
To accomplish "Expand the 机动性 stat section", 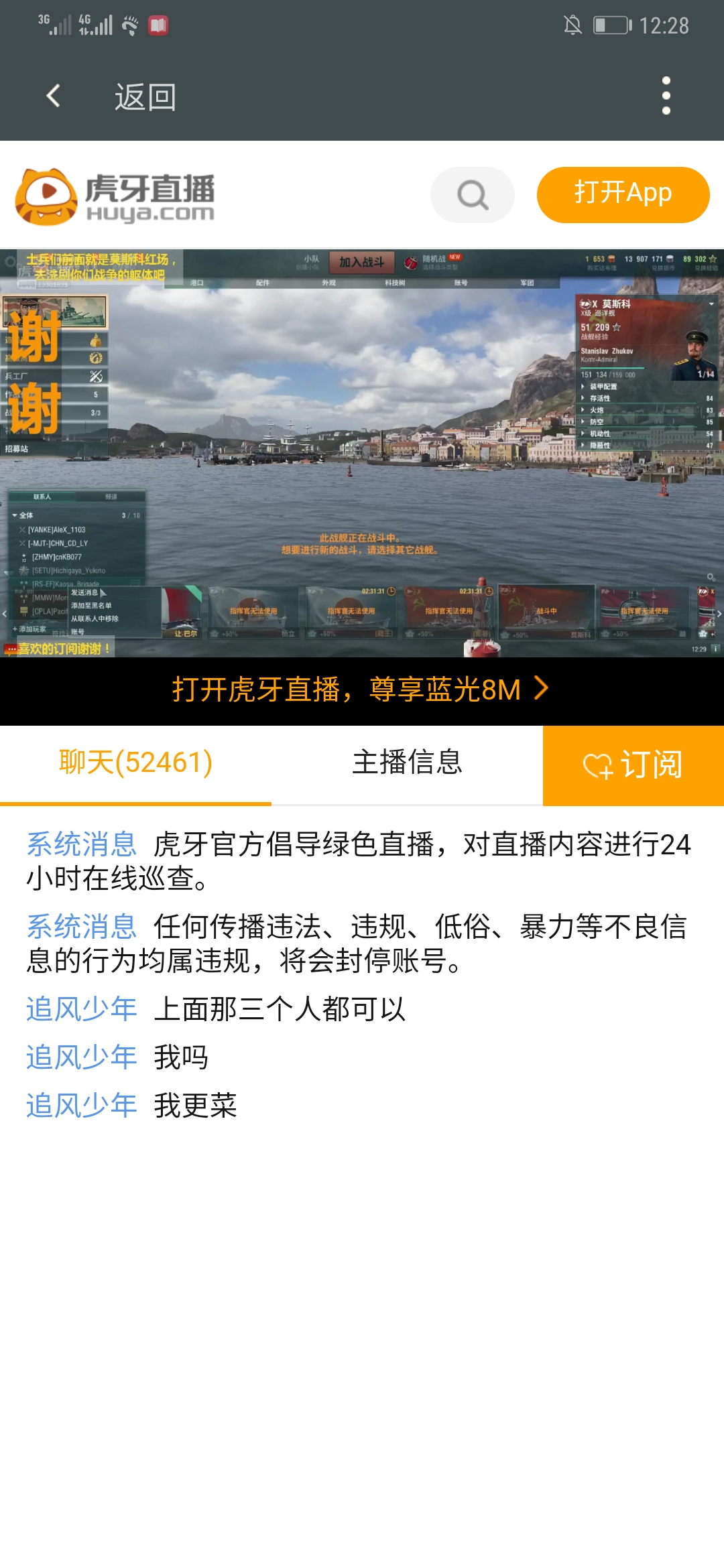I will pos(601,434).
